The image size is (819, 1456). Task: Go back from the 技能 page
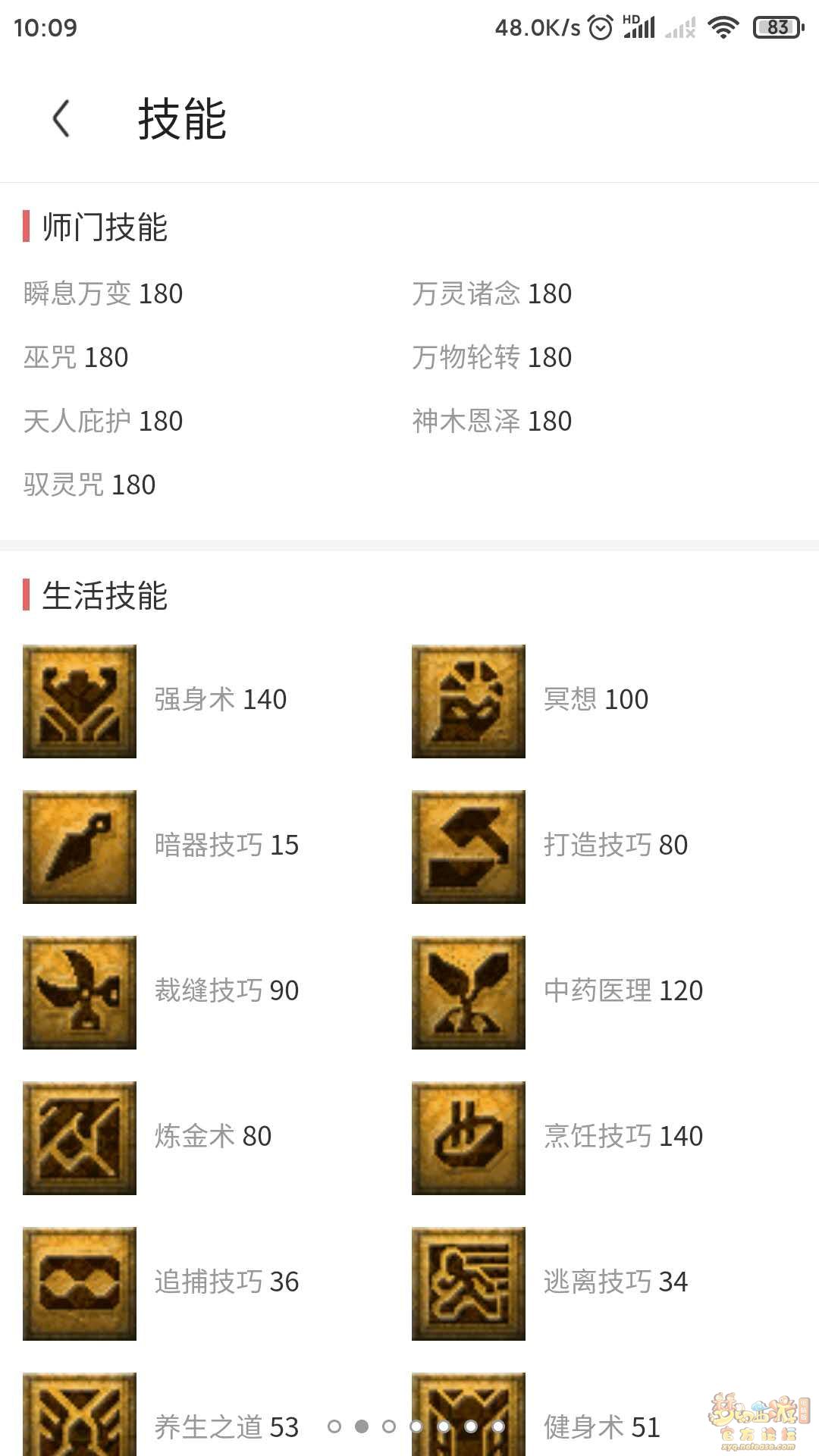[x=61, y=119]
